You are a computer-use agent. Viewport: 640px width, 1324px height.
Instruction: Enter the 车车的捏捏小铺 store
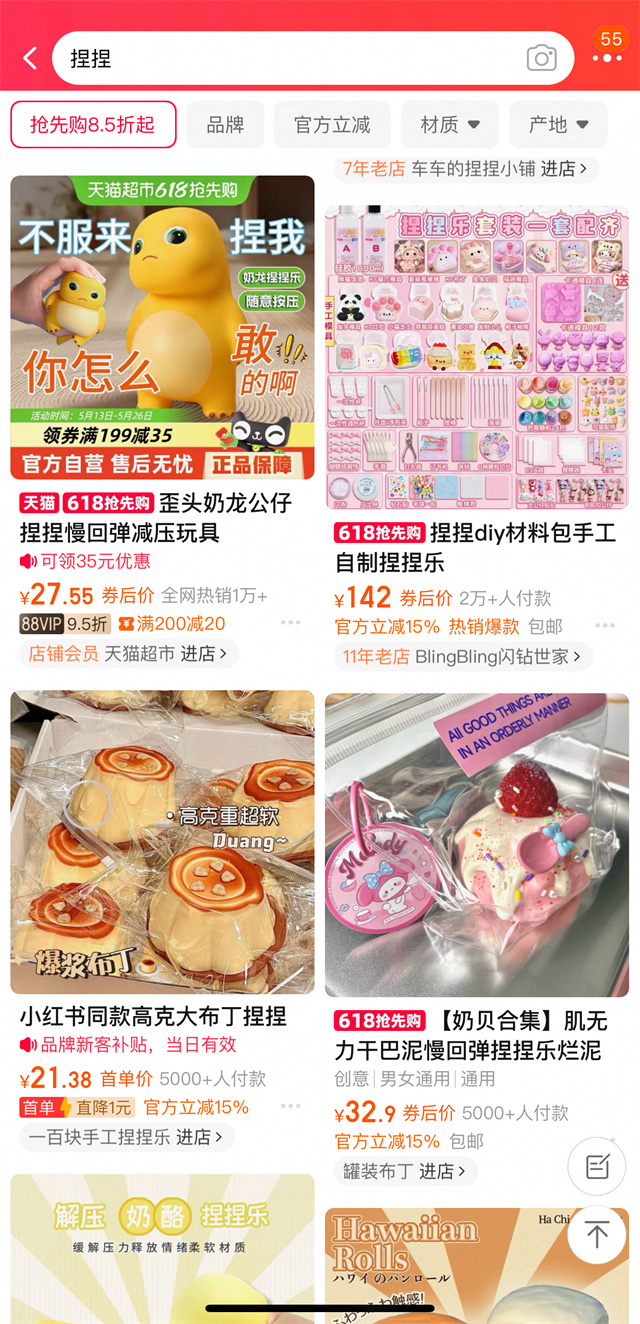(470, 169)
